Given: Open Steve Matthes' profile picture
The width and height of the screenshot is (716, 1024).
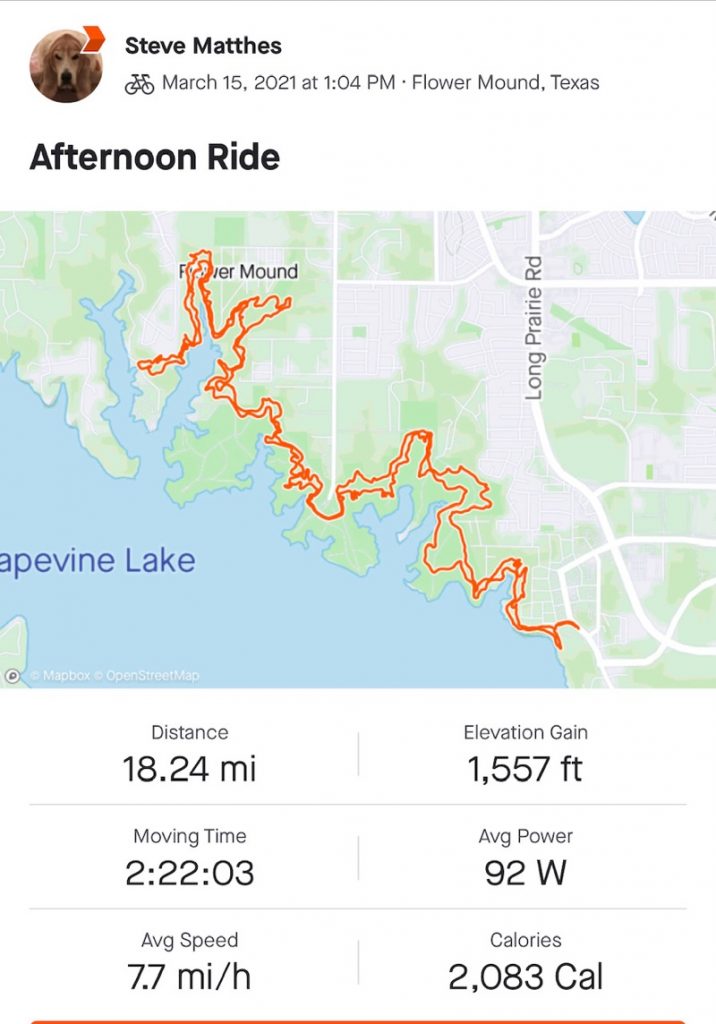Looking at the screenshot, I should pyautogui.click(x=66, y=65).
